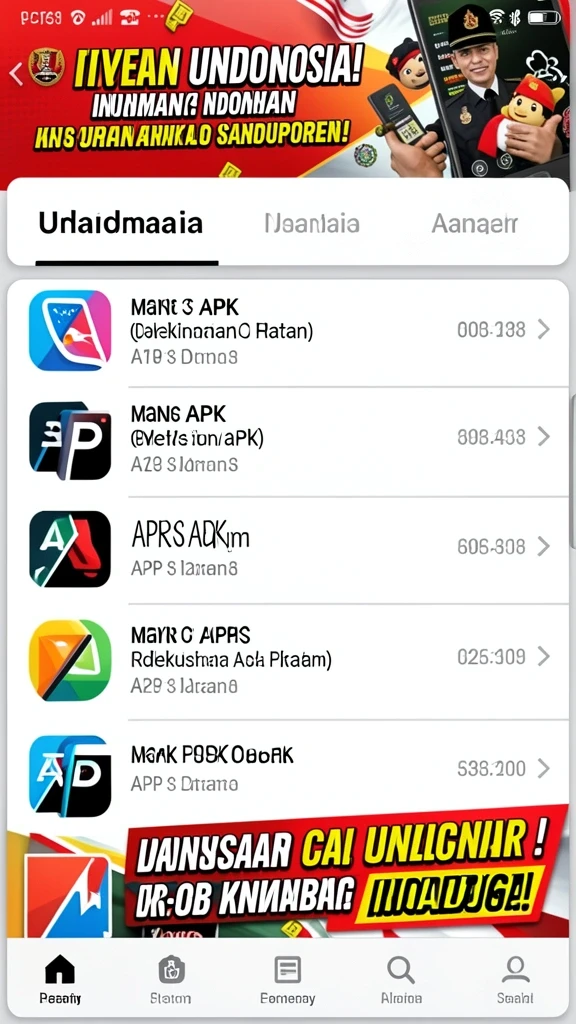This screenshot has width=576, height=1024.
Task: Switch to the Aanaeir tab
Action: (x=474, y=224)
